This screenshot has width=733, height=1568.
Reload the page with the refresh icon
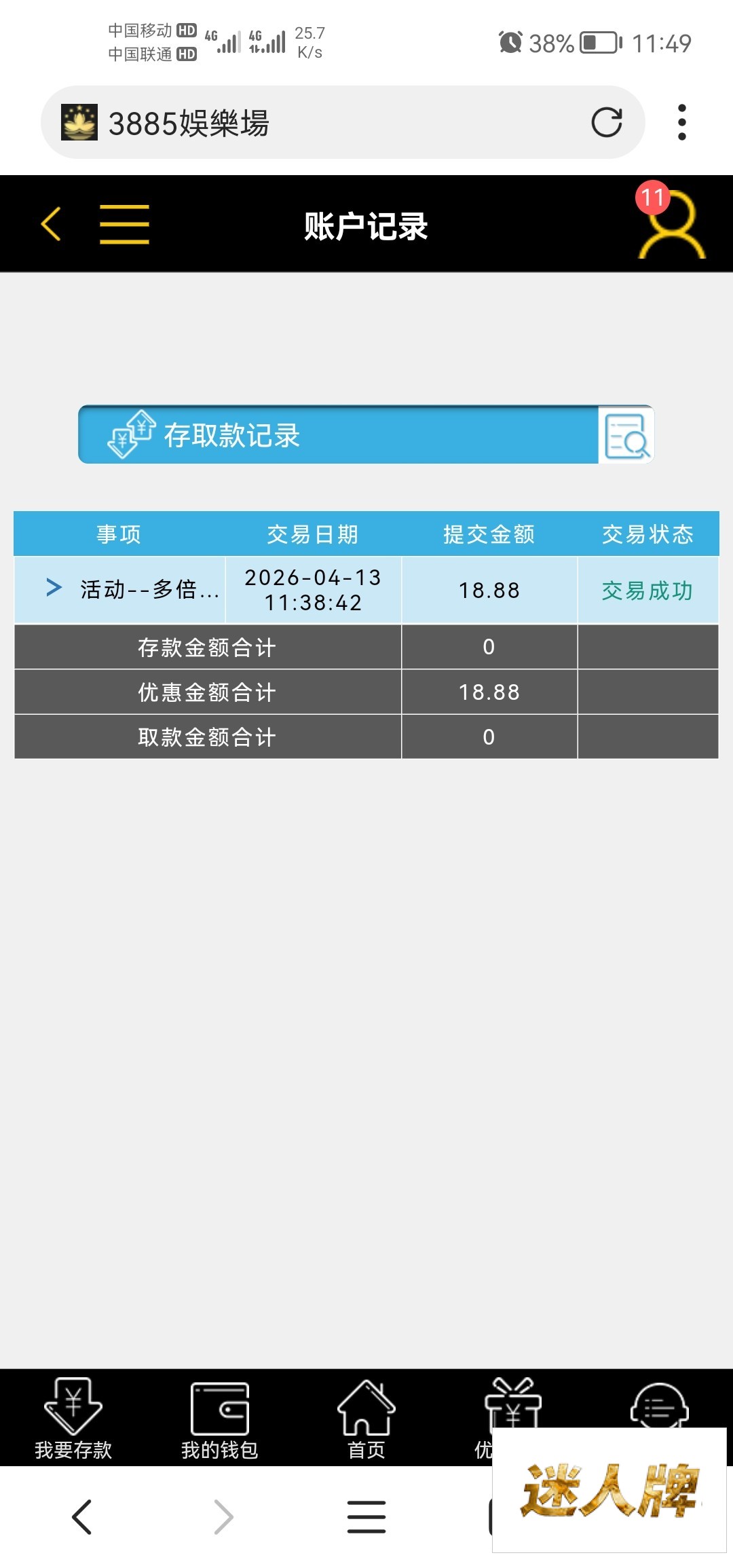[606, 123]
